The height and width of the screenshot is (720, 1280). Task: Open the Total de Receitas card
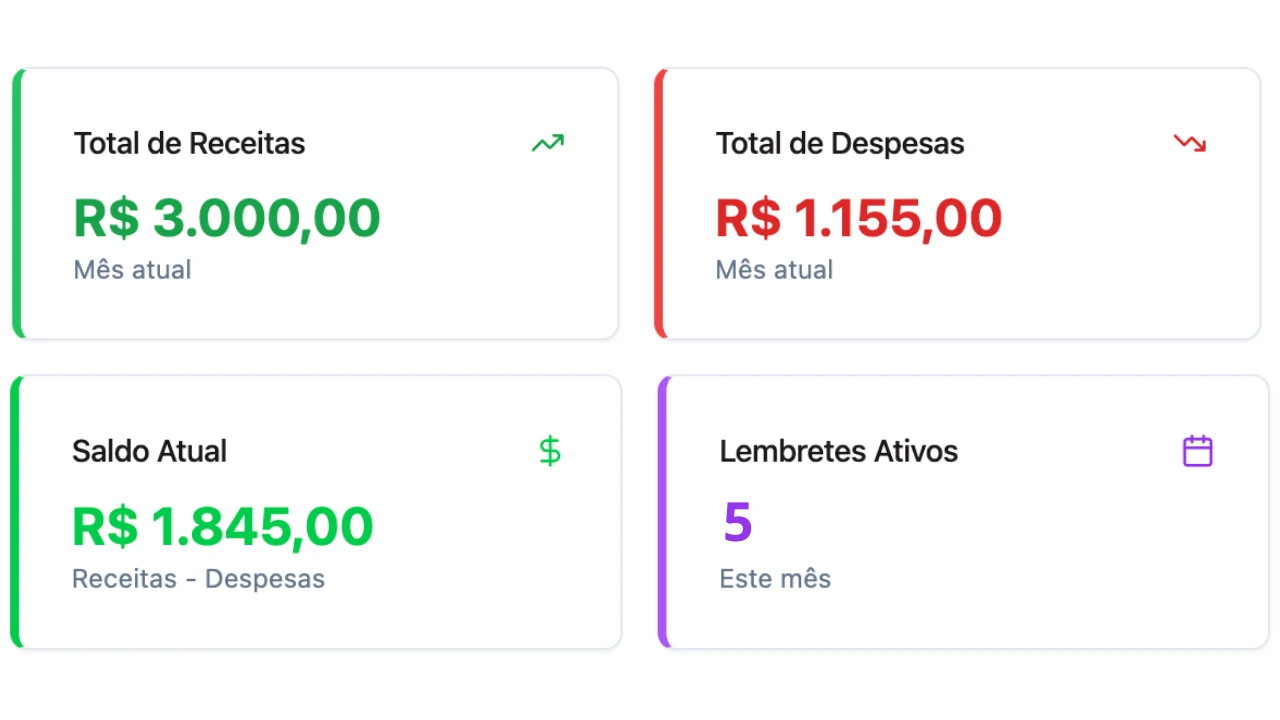[x=316, y=204]
